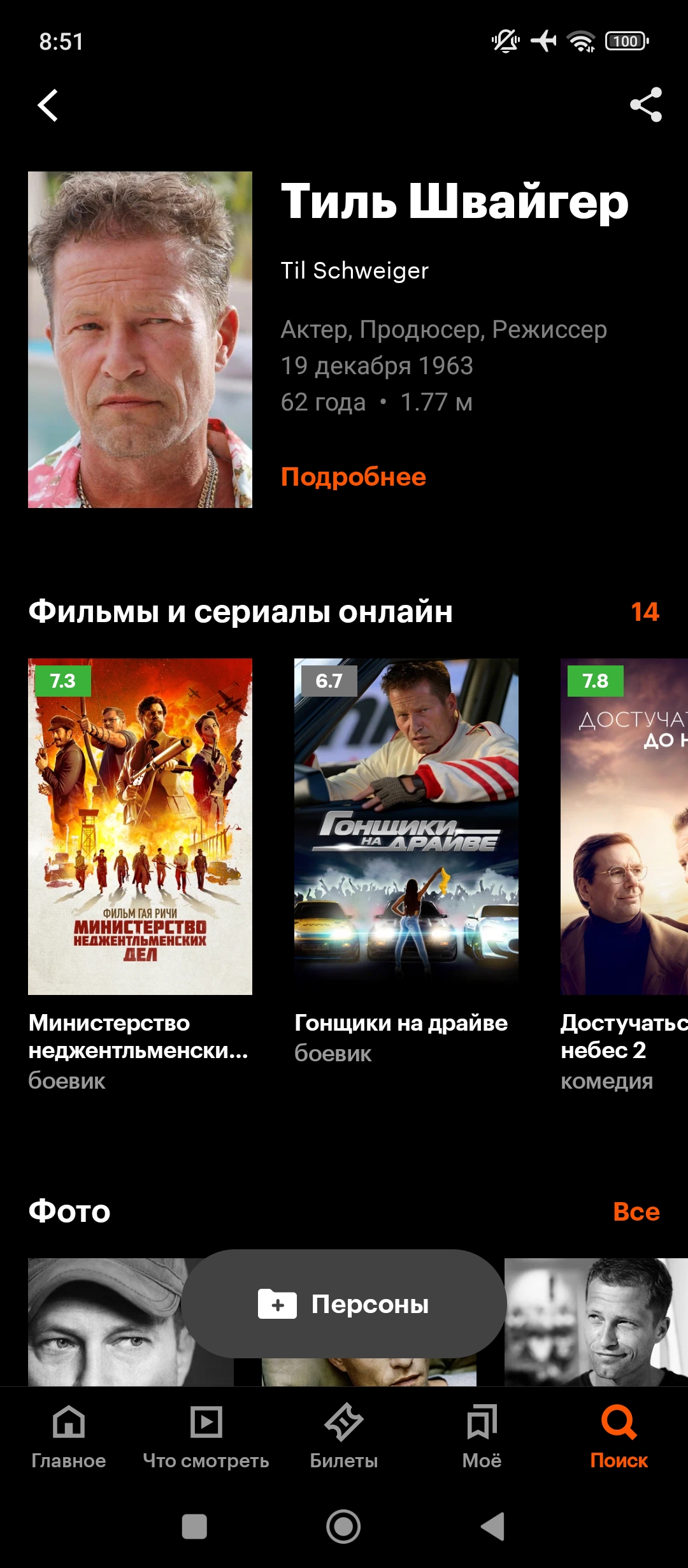Show all 14 films and series
The width and height of the screenshot is (688, 1568).
[x=645, y=612]
